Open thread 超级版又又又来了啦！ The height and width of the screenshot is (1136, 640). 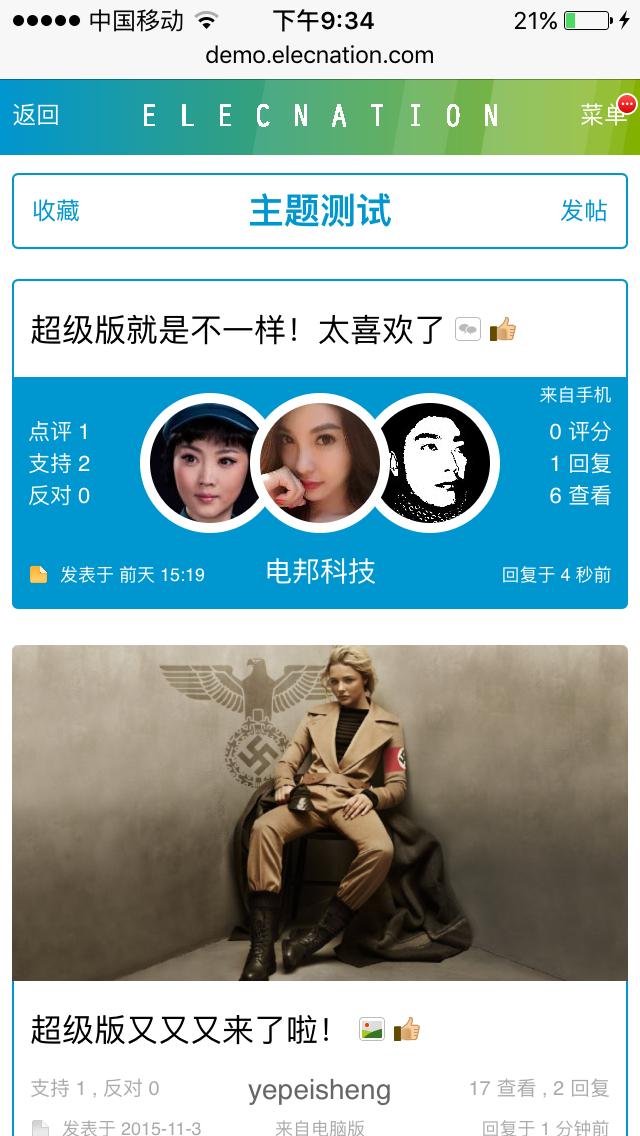[182, 1030]
